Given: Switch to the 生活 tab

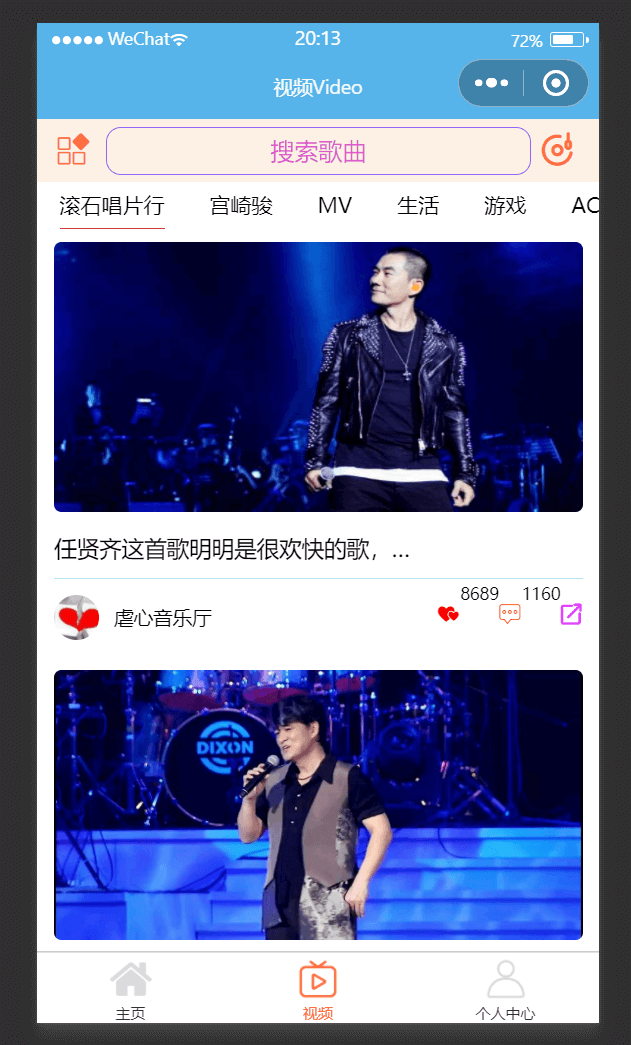Looking at the screenshot, I should click(418, 206).
